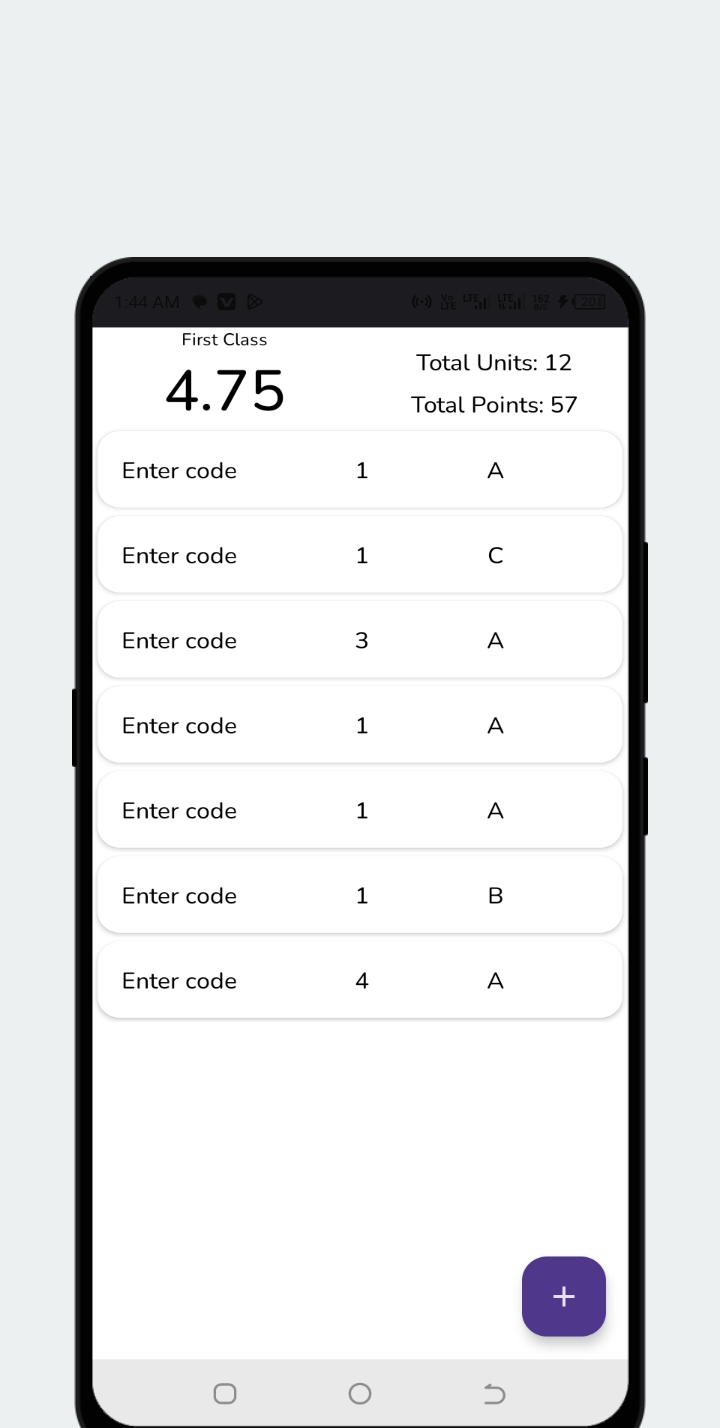Image resolution: width=720 pixels, height=1428 pixels.
Task: Tap the GPA value 4.75
Action: pyautogui.click(x=224, y=392)
